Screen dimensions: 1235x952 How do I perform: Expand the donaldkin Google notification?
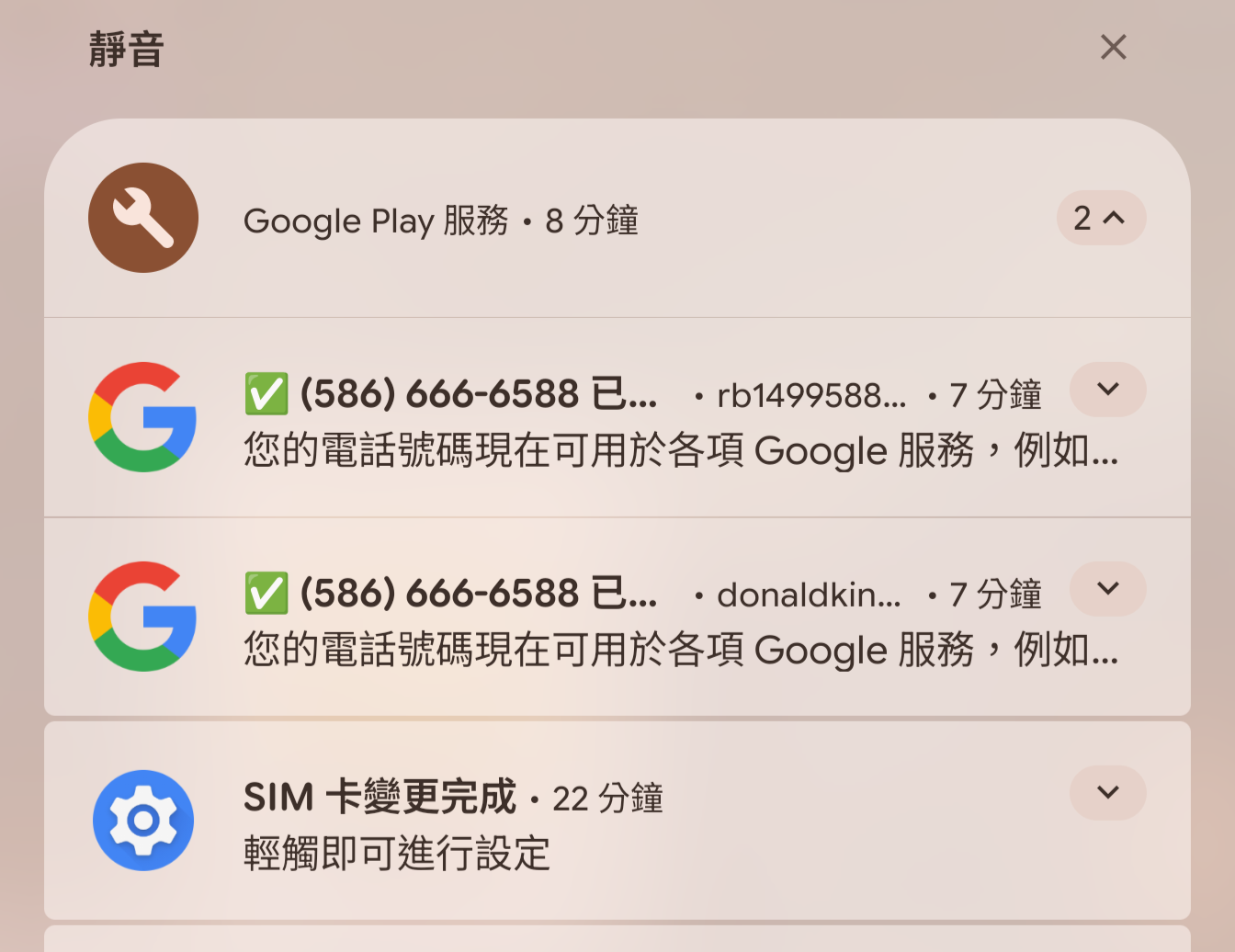point(1107,589)
